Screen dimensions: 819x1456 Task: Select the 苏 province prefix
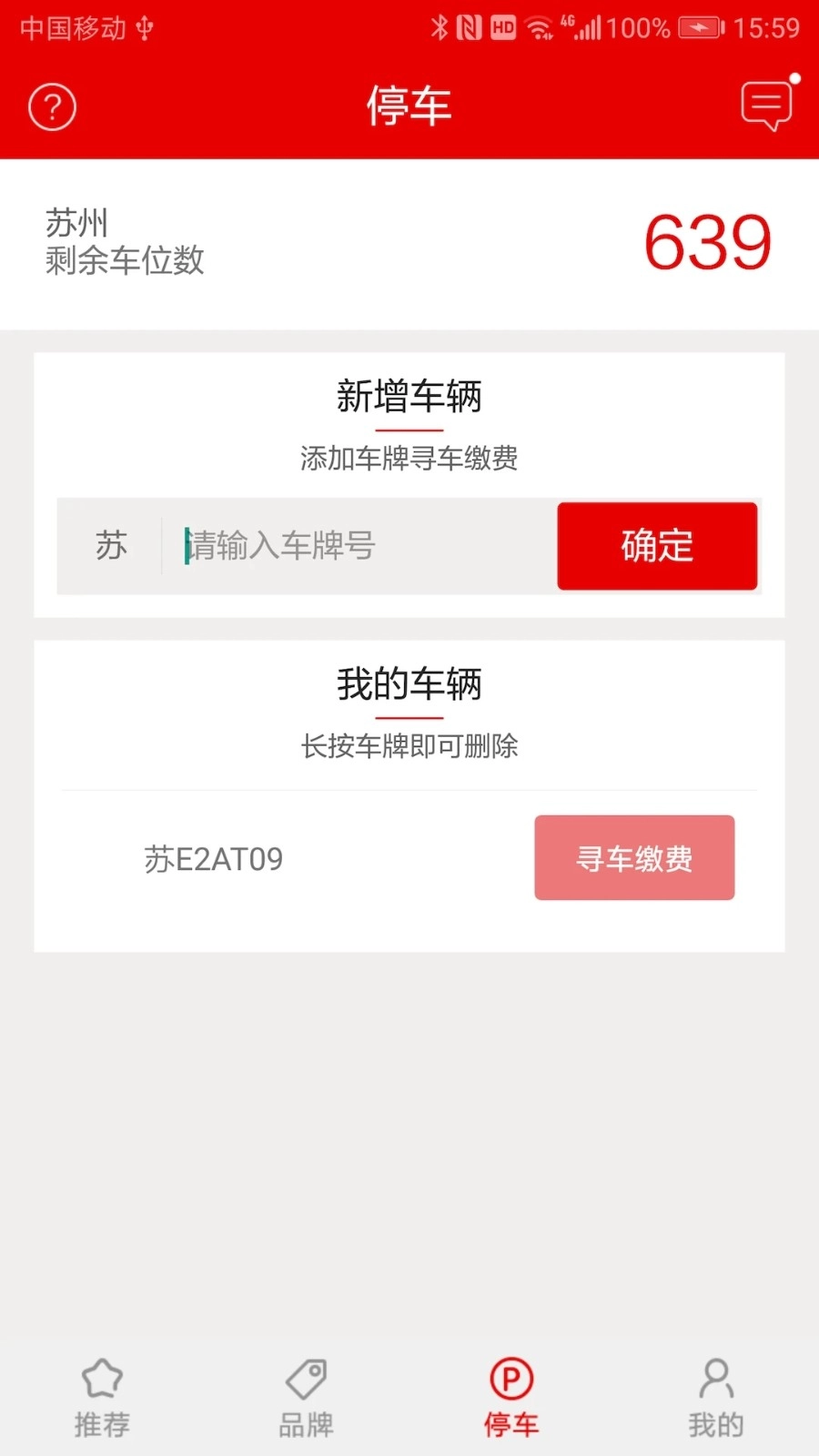point(111,546)
